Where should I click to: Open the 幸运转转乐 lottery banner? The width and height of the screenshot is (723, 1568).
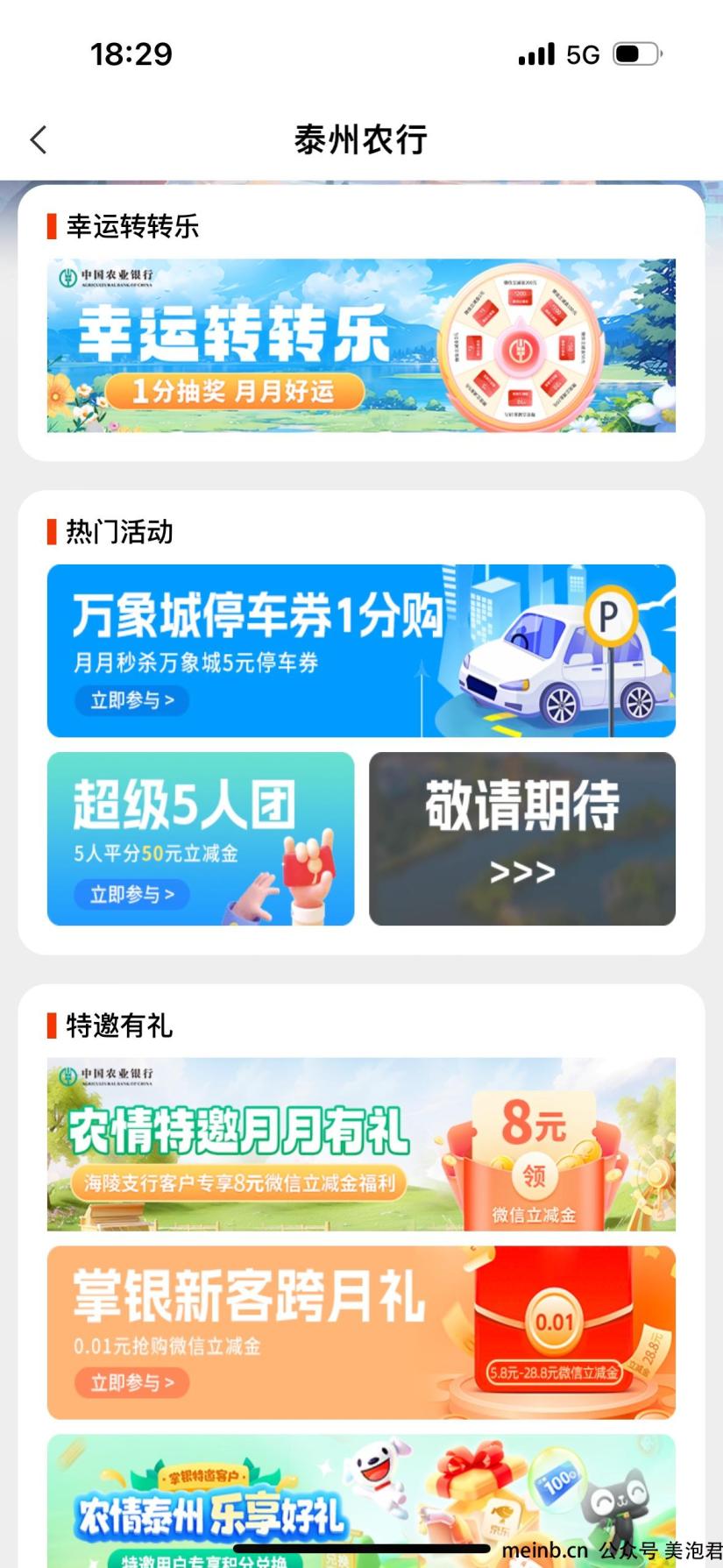click(361, 345)
